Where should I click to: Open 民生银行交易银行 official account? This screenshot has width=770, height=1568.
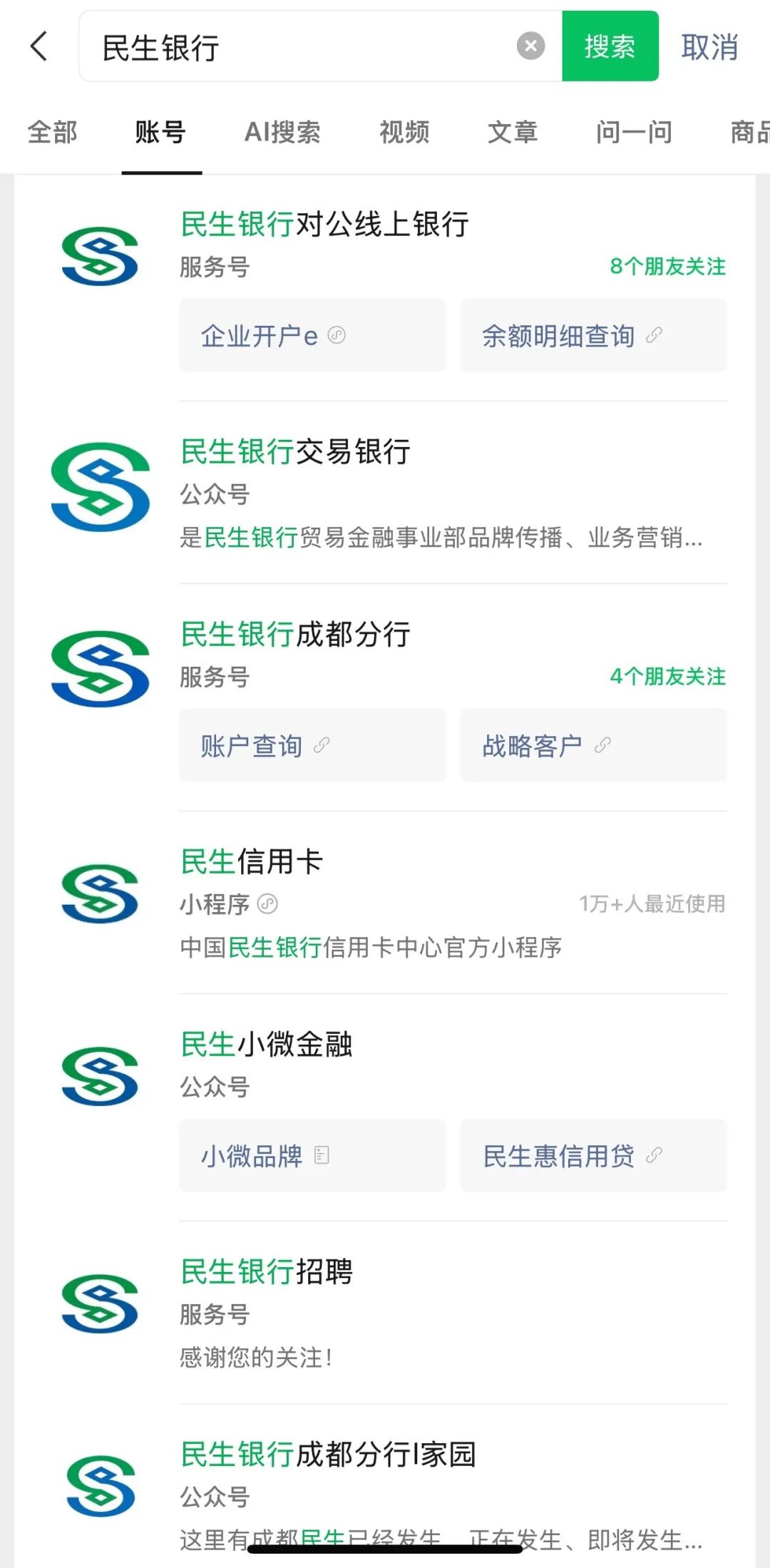(385, 492)
